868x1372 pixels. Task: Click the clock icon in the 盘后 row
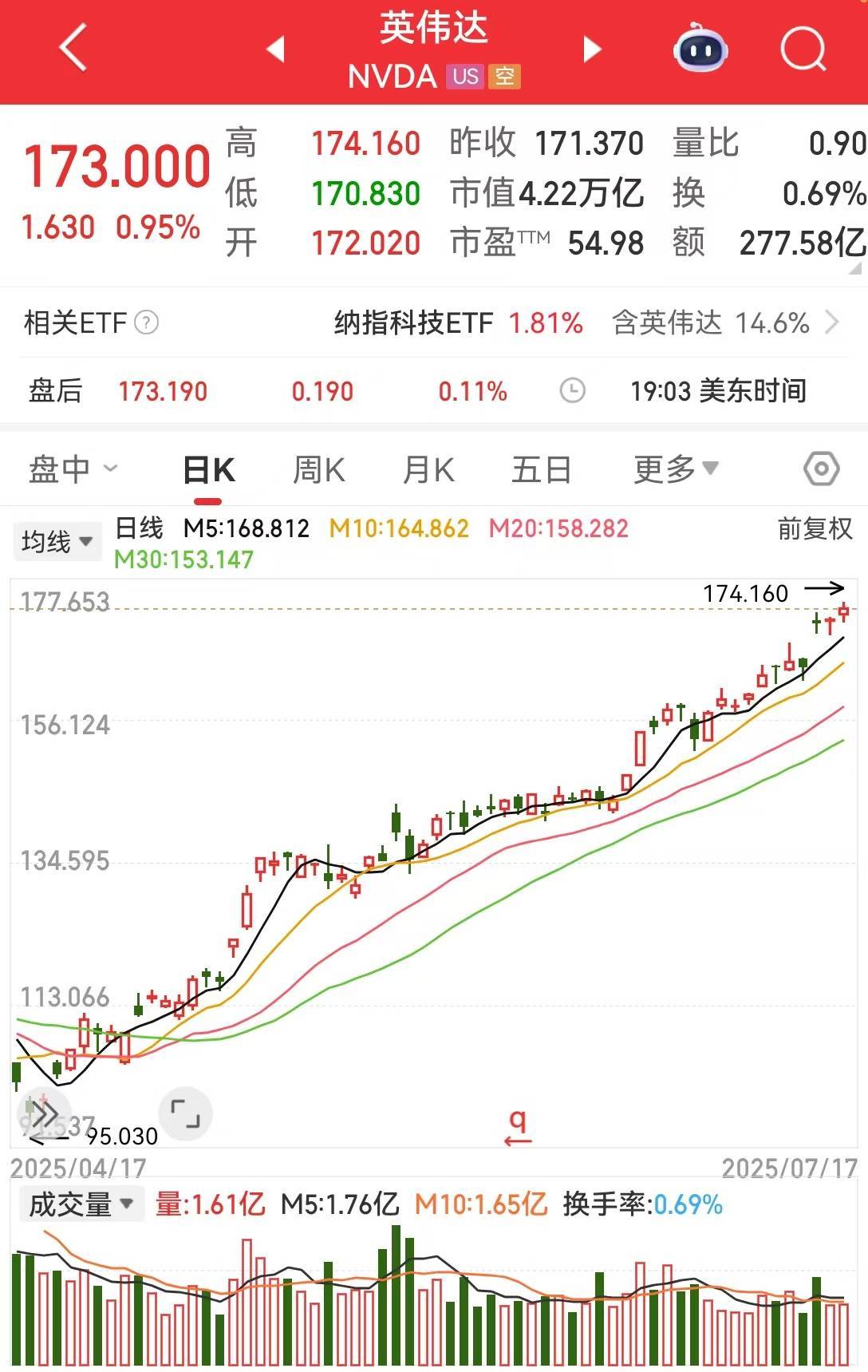tap(571, 392)
